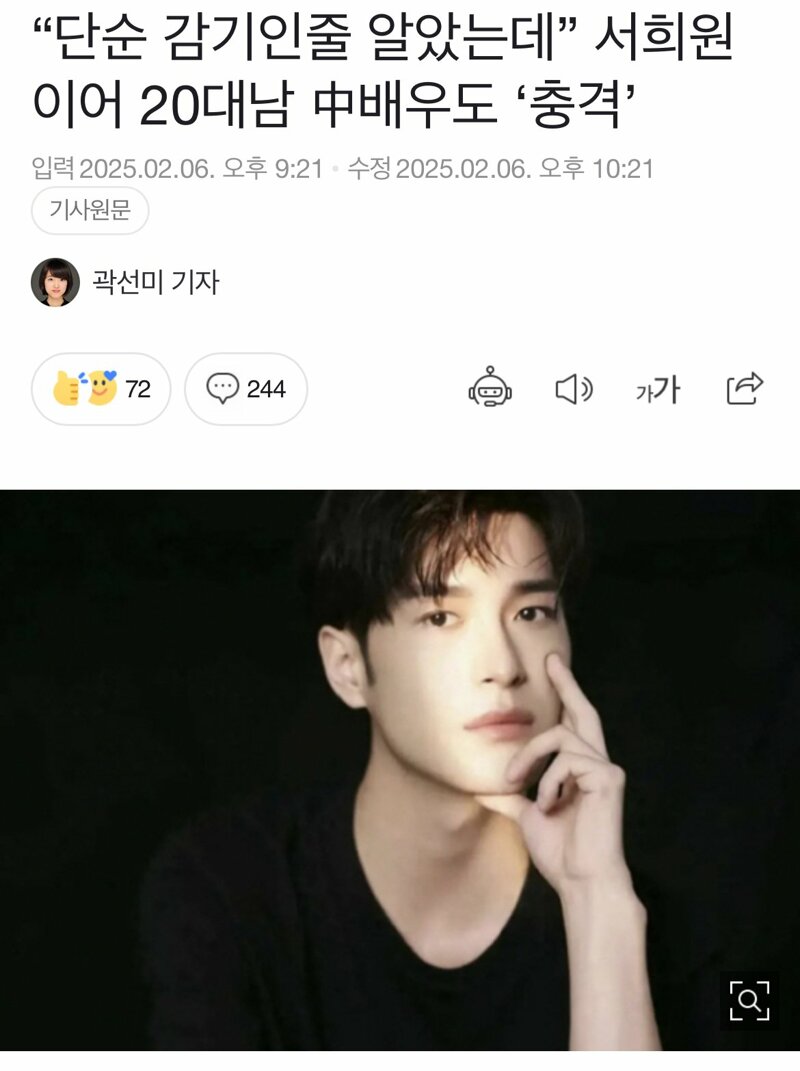Change the article font size
The image size is (800, 1071).
pyautogui.click(x=658, y=389)
